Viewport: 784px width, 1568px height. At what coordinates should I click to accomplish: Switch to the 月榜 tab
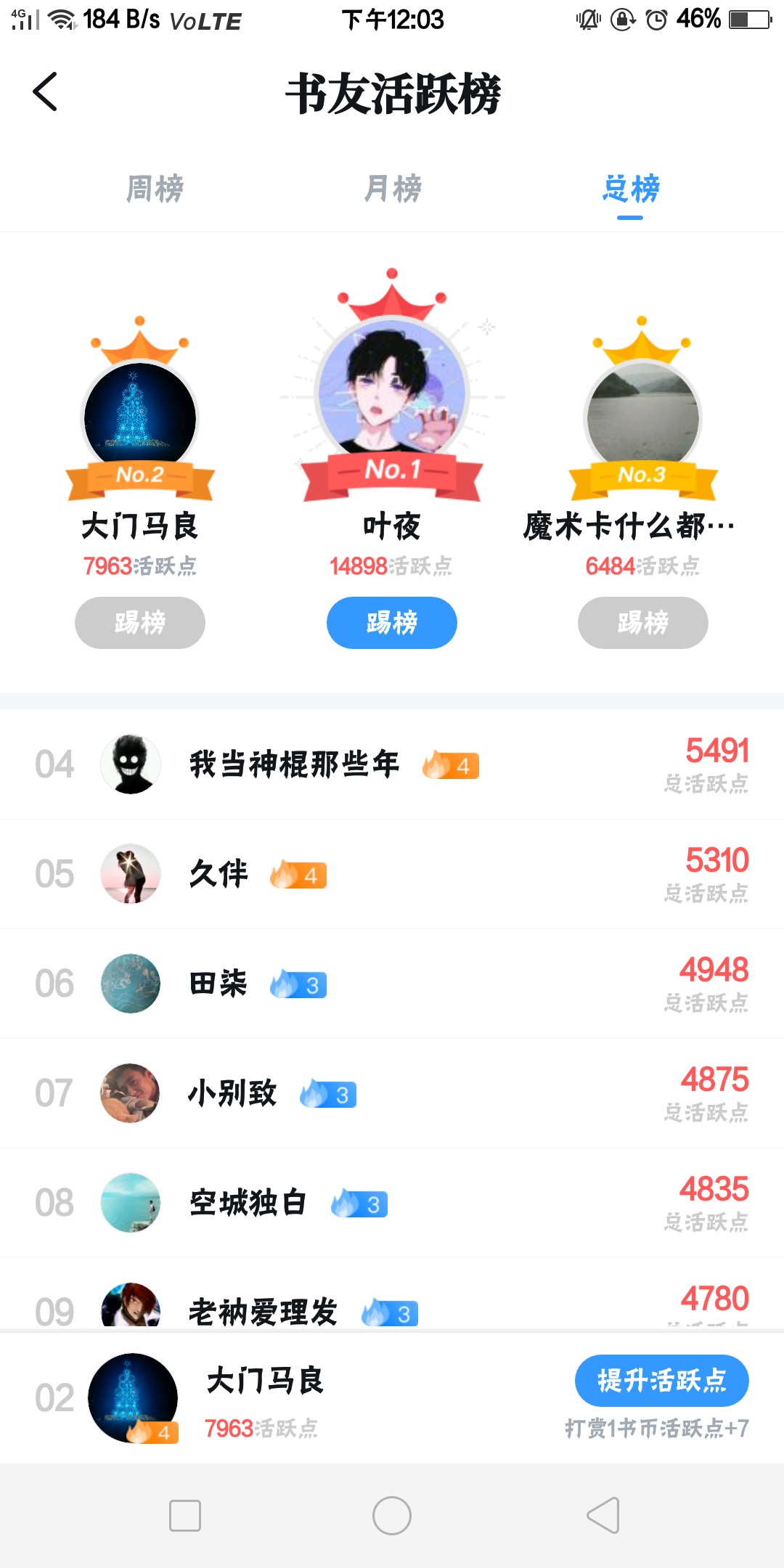[x=393, y=189]
